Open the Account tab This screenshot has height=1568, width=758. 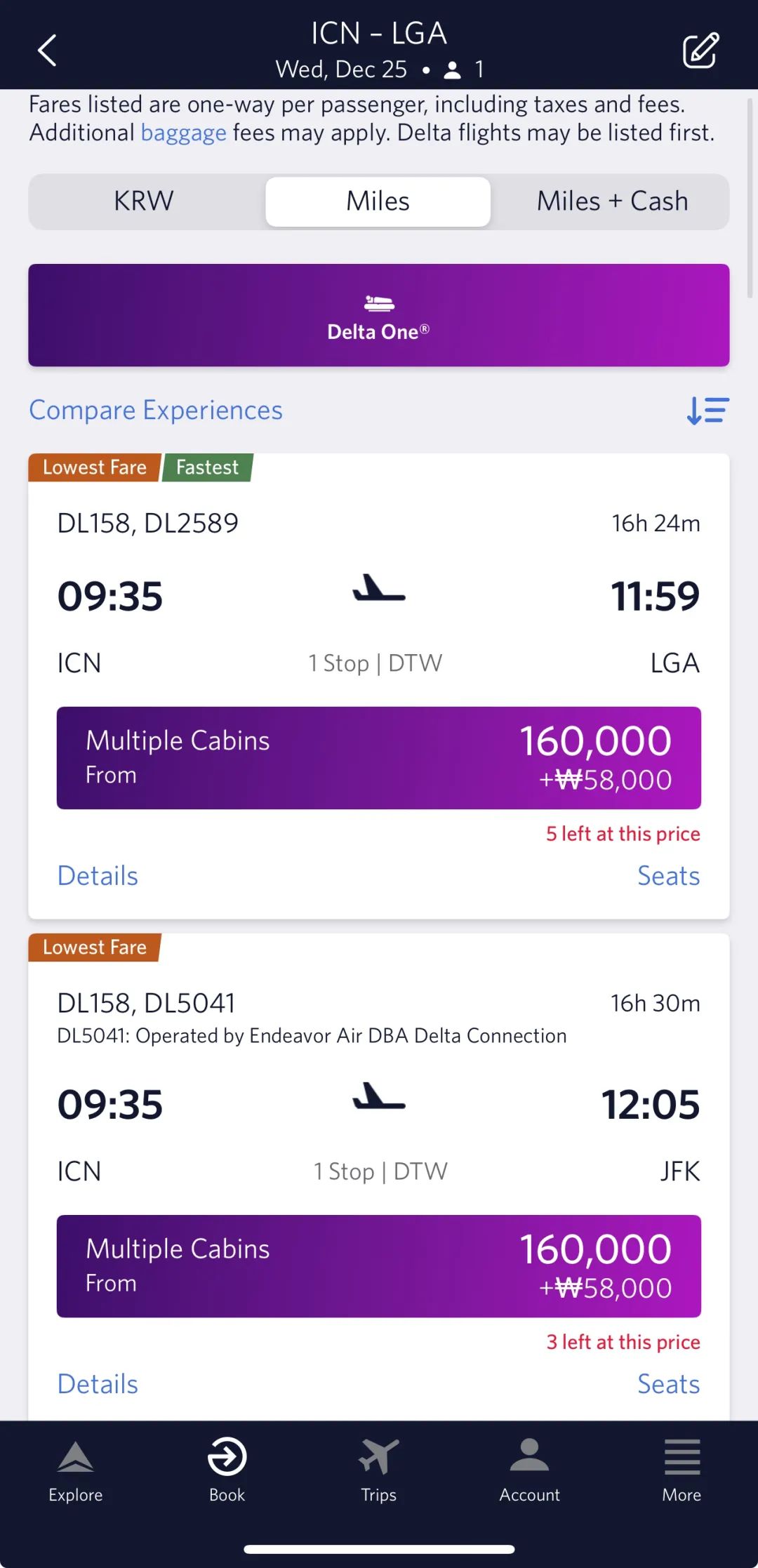[x=530, y=1470]
